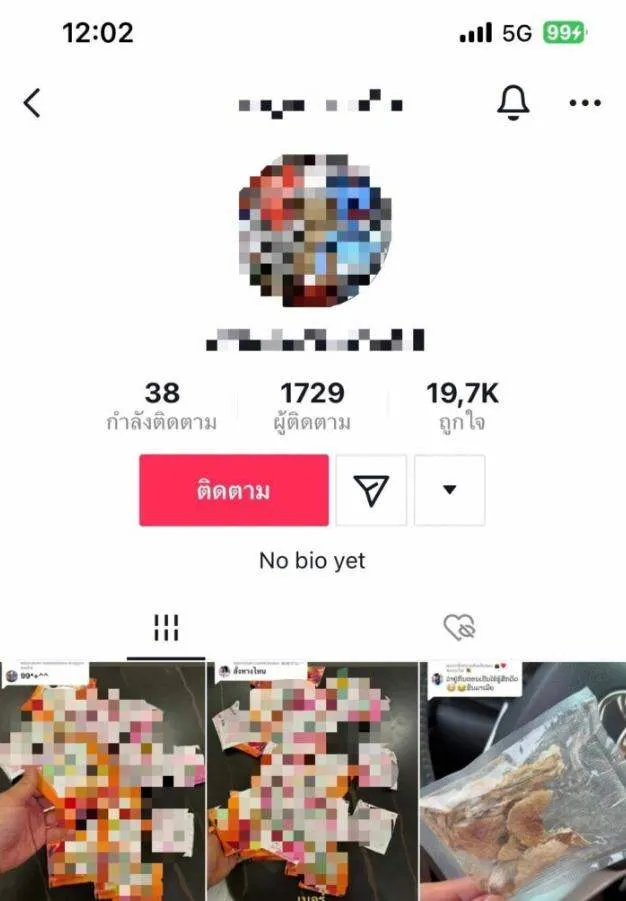This screenshot has width=626, height=901.
Task: View the 1729 followers list
Action: point(312,405)
